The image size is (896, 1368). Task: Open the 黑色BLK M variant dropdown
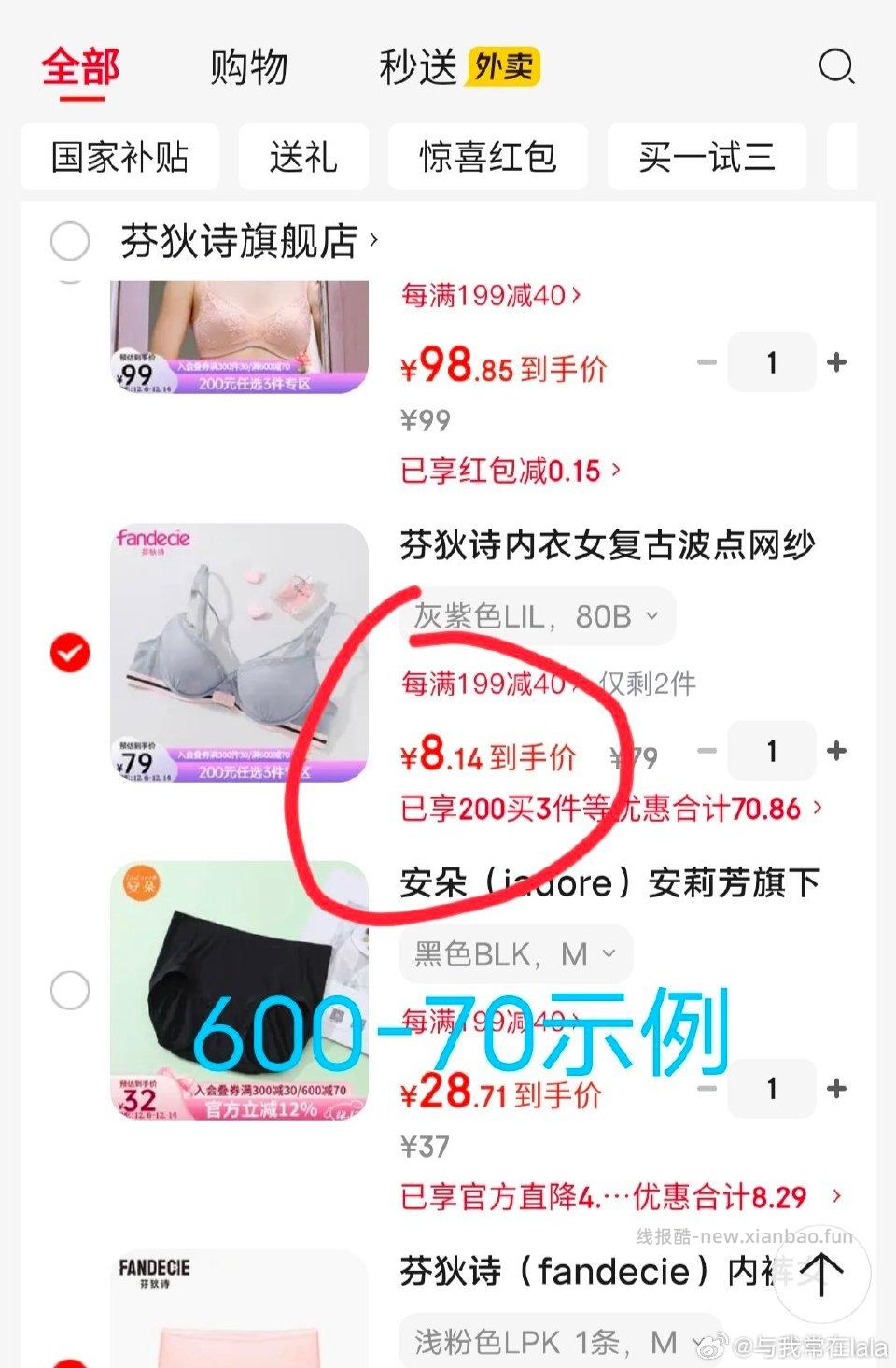coord(515,952)
